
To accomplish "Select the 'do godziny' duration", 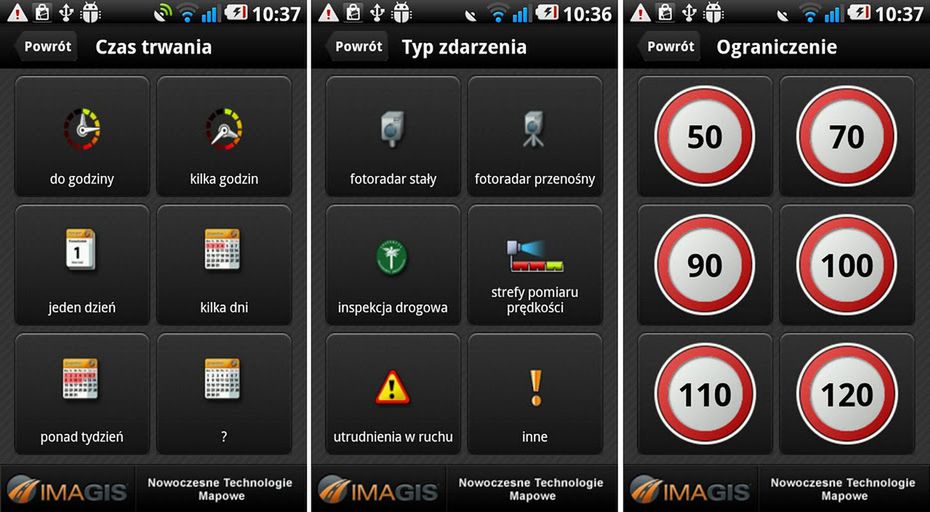I will click(x=82, y=136).
